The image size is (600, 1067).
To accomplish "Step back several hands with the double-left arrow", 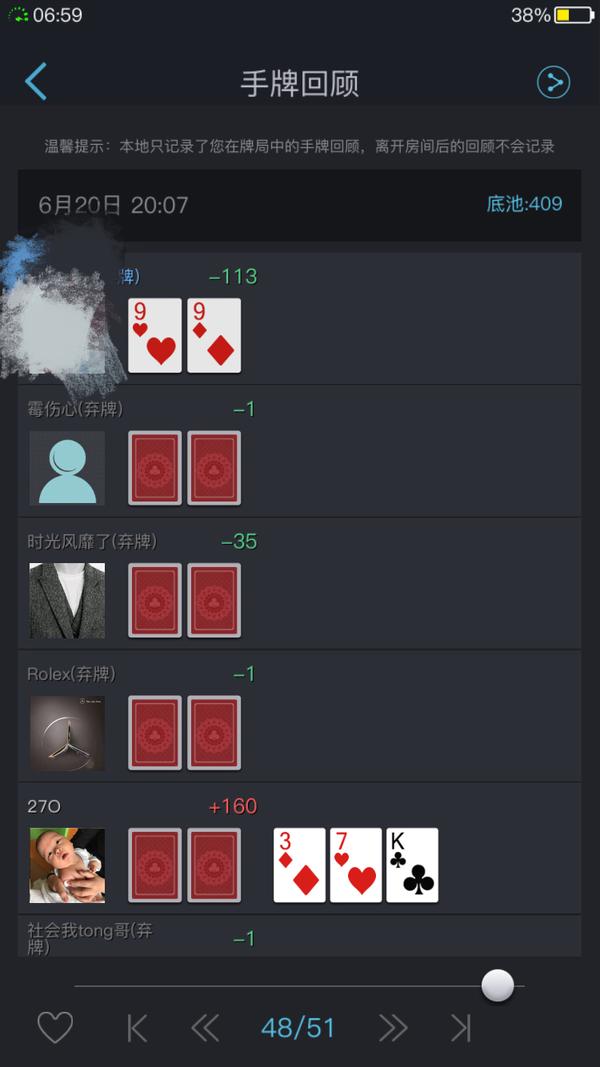I will tap(205, 1027).
